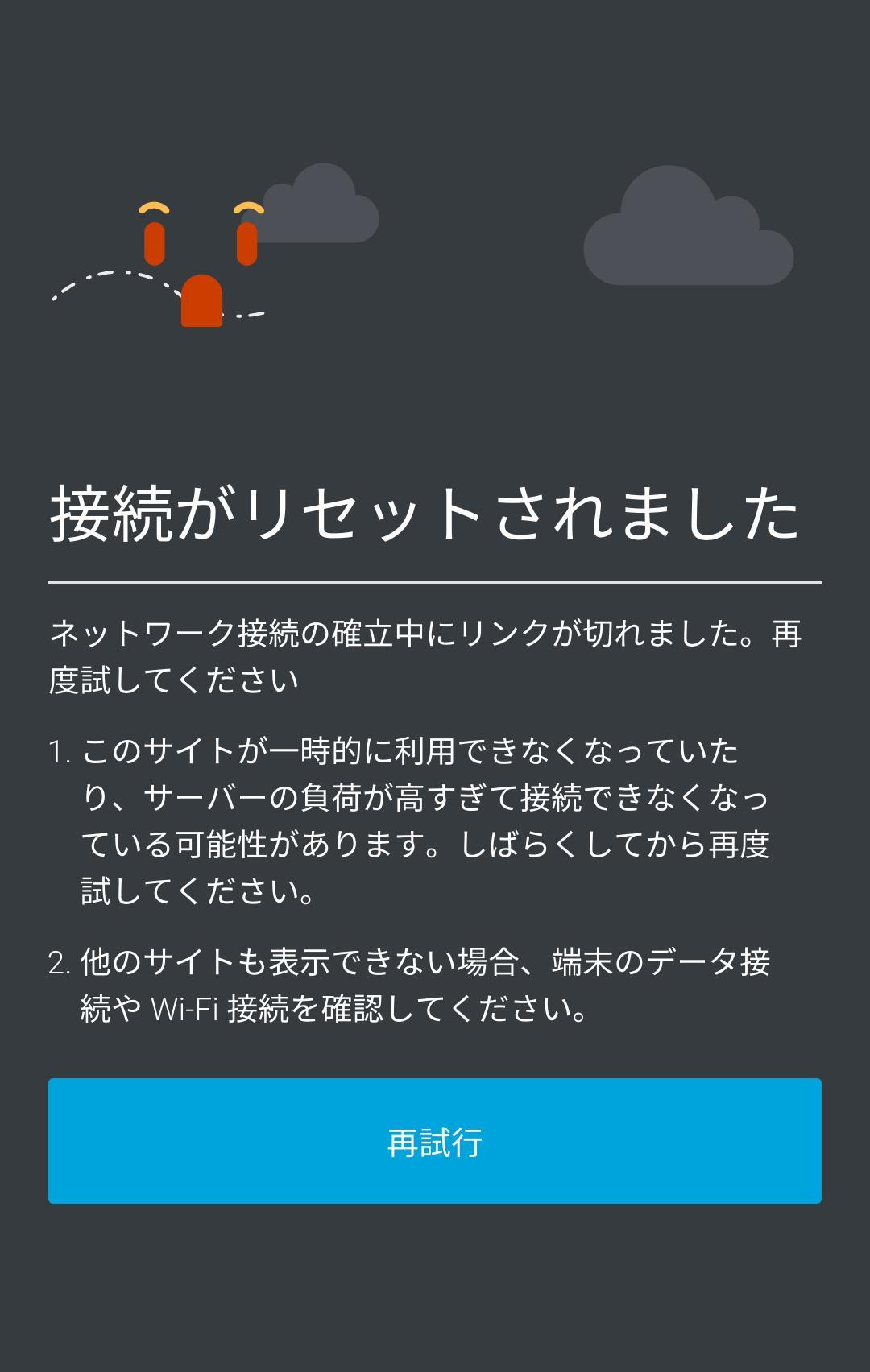870x1372 pixels.
Task: Select the Wi-Fi text in item two
Action: (184, 1007)
